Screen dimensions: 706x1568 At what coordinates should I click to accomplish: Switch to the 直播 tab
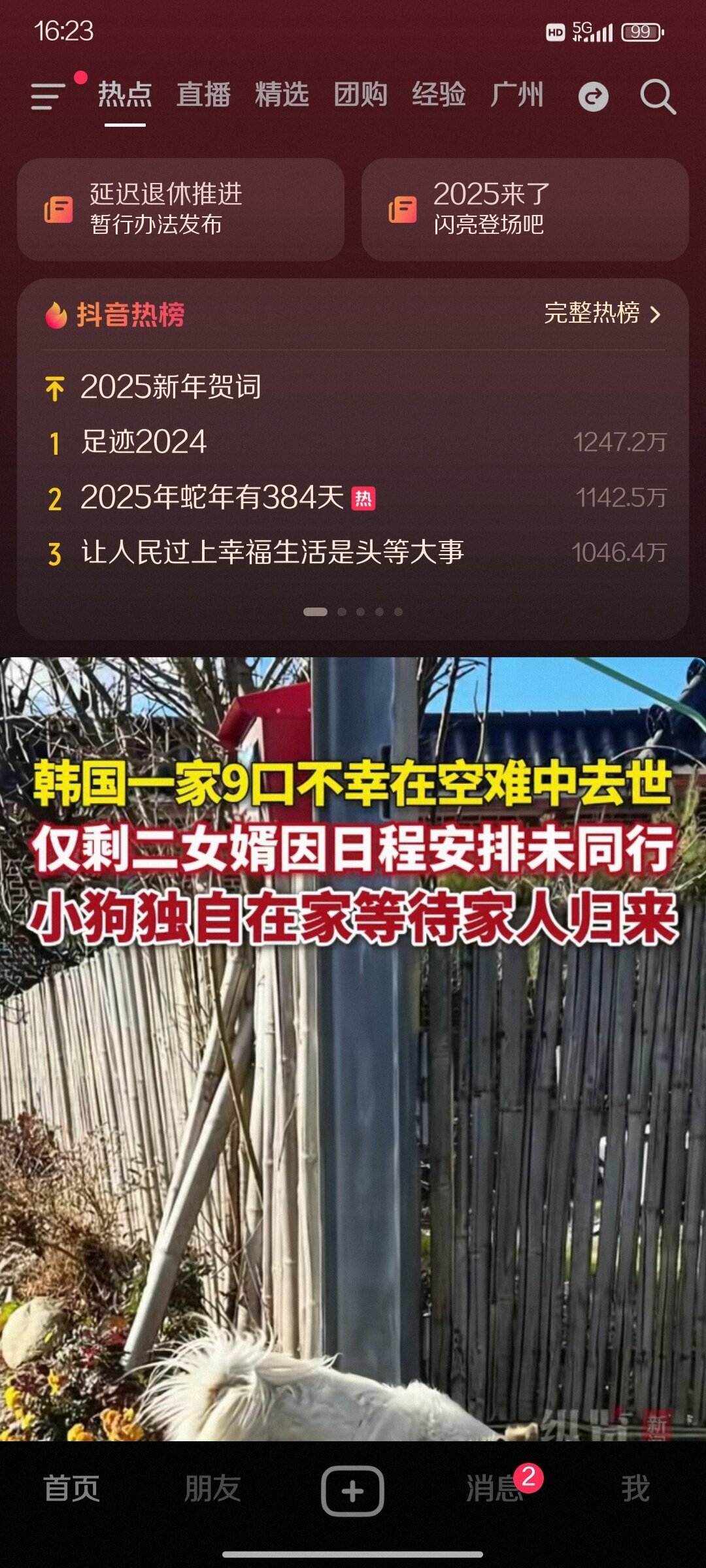tap(203, 95)
